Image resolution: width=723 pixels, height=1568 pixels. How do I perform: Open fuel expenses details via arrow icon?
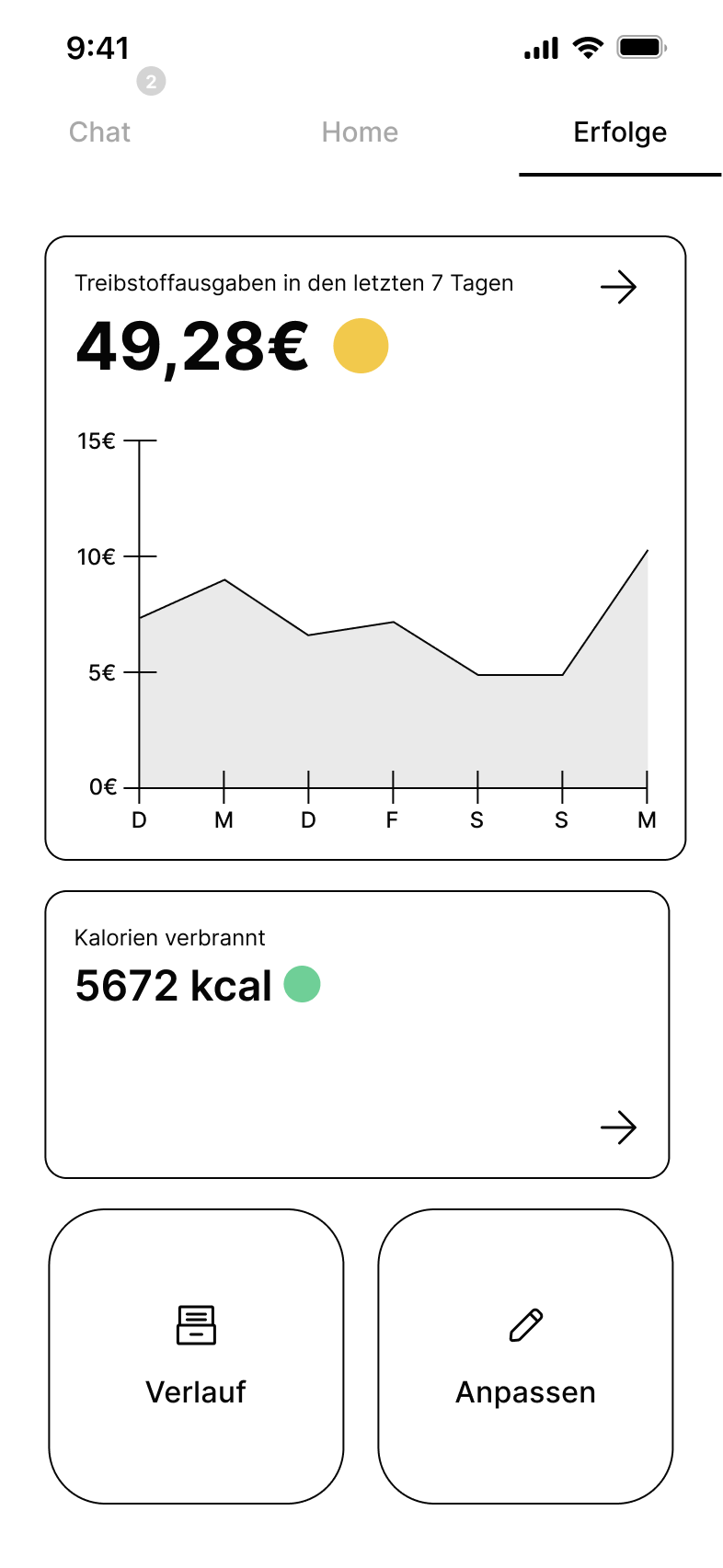[x=620, y=287]
